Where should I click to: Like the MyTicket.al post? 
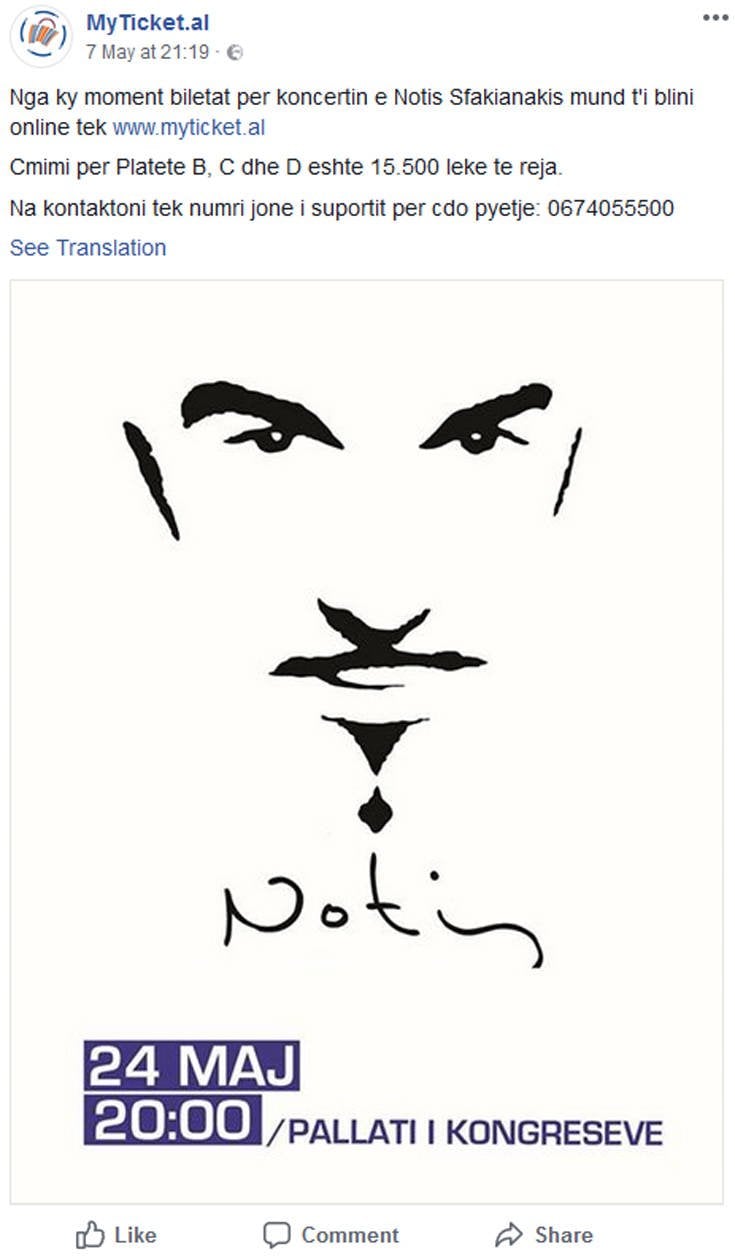[x=116, y=1234]
